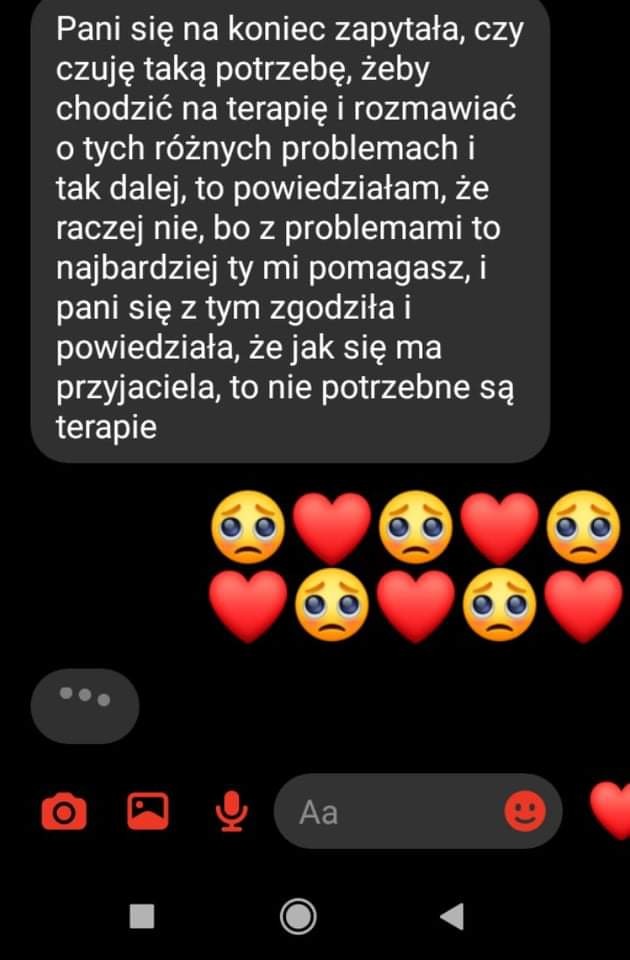Open the photo gallery picker
This screenshot has width=630, height=960.
148,811
